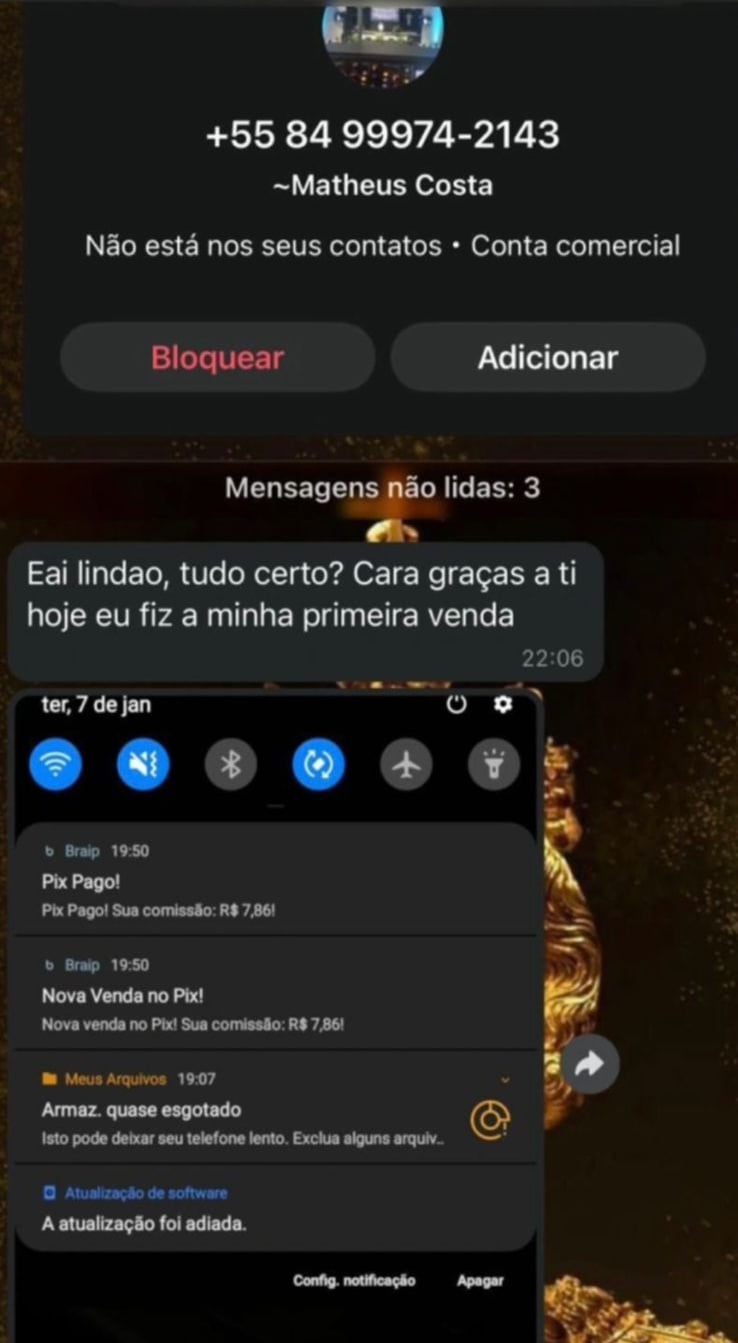Block the contact Matheus Costa
Viewport: 738px width, 1343px height.
pos(217,357)
